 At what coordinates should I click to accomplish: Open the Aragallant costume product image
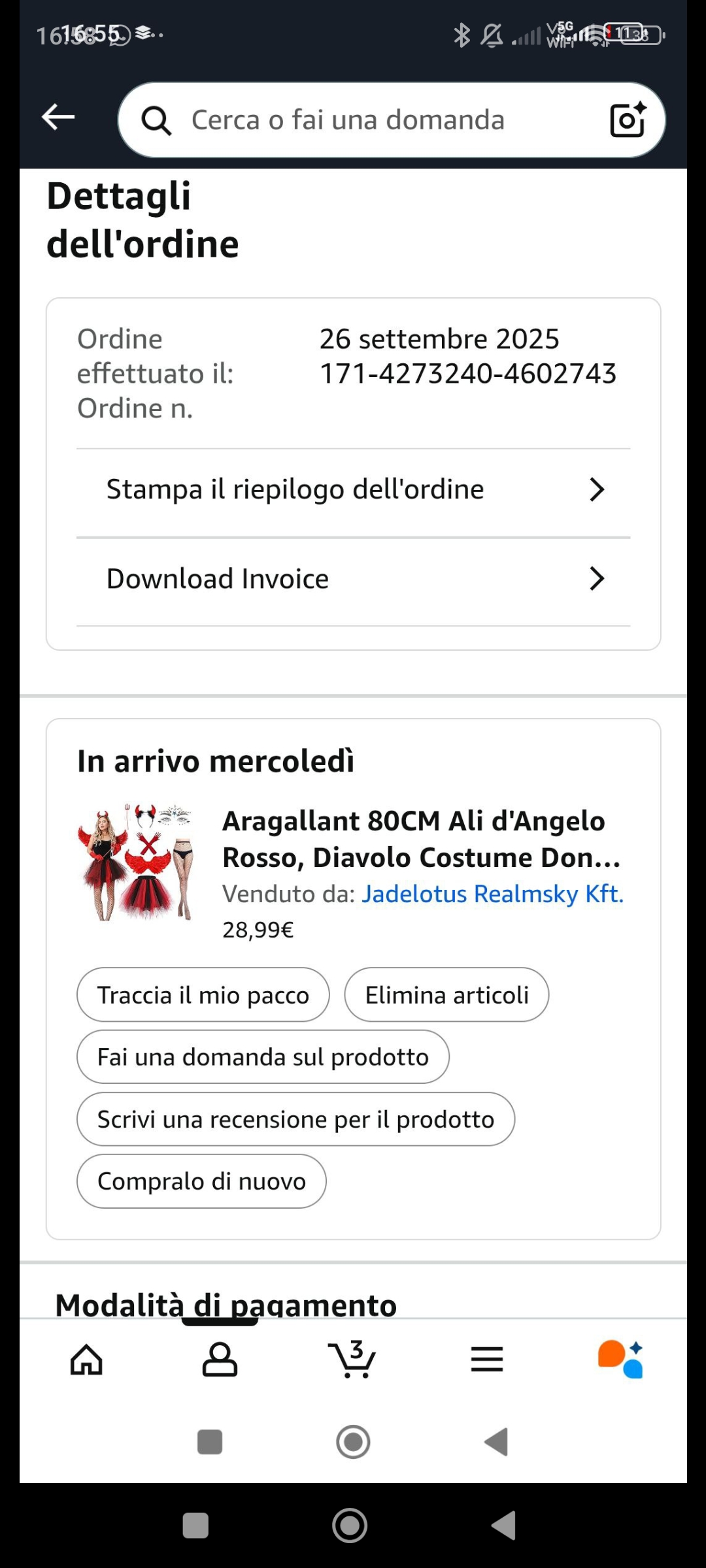pyautogui.click(x=137, y=862)
